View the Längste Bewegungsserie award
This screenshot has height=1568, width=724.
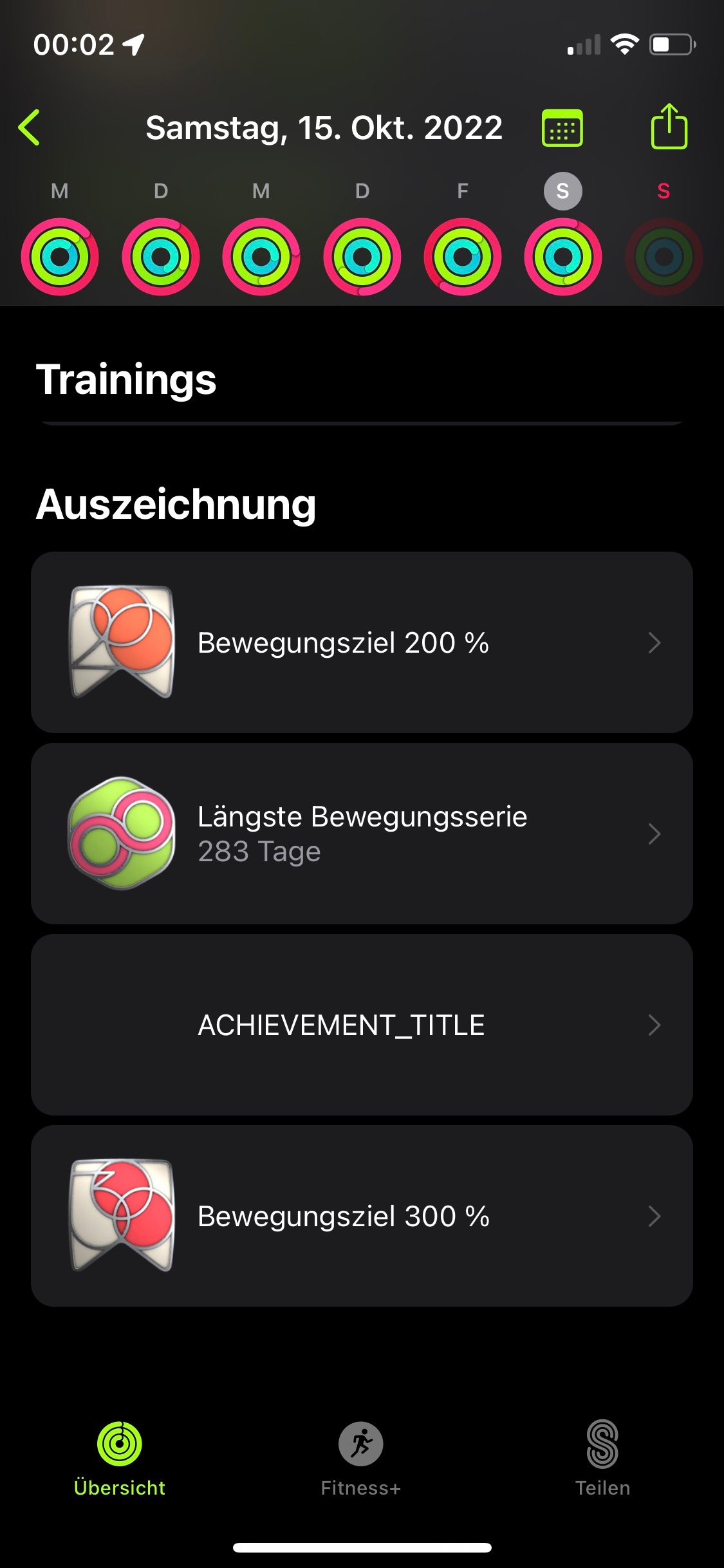(x=362, y=834)
